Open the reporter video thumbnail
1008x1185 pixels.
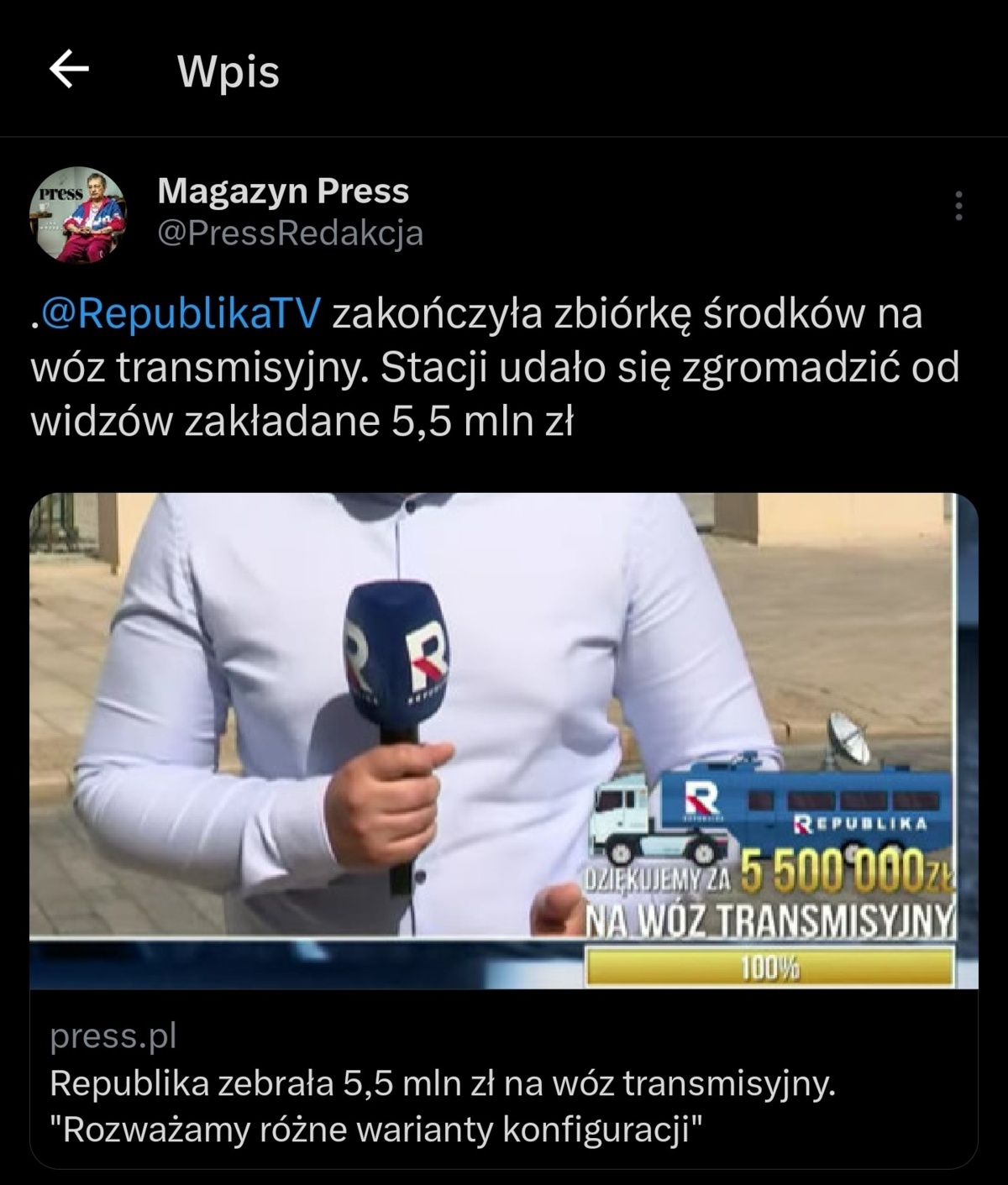[504, 739]
